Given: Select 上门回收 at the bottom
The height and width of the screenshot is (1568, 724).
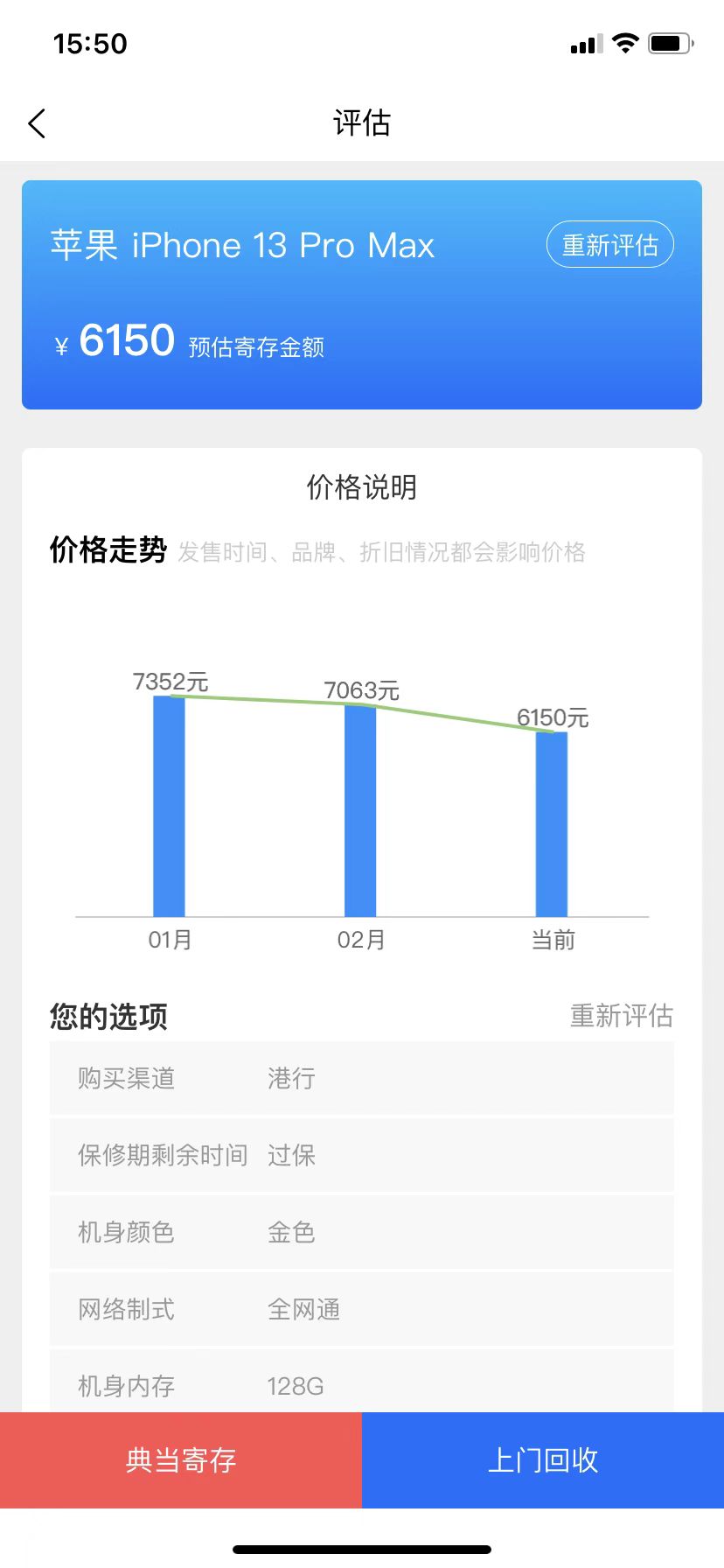Looking at the screenshot, I should [x=543, y=1459].
